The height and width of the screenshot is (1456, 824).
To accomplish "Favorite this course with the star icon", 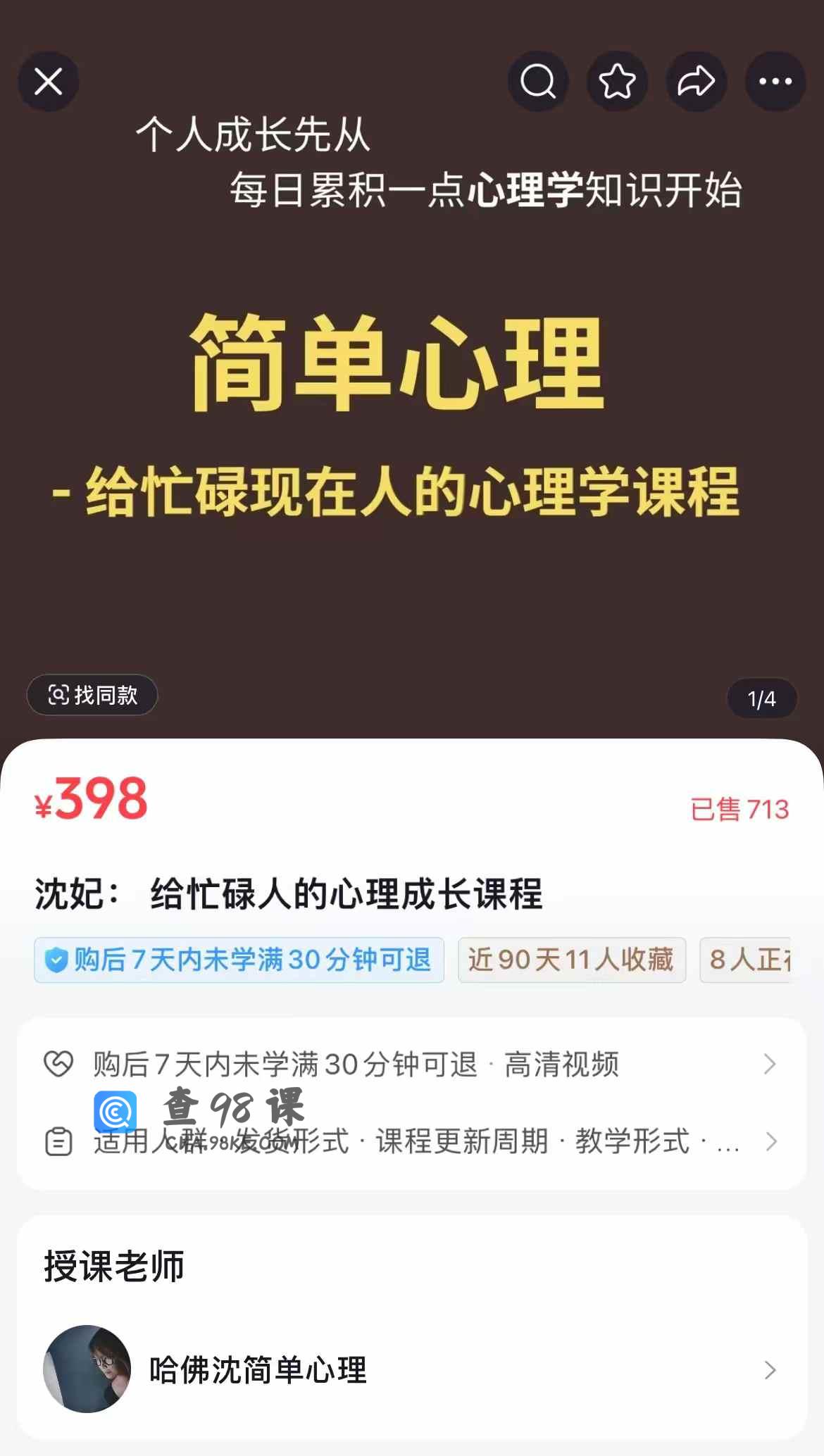I will click(618, 82).
